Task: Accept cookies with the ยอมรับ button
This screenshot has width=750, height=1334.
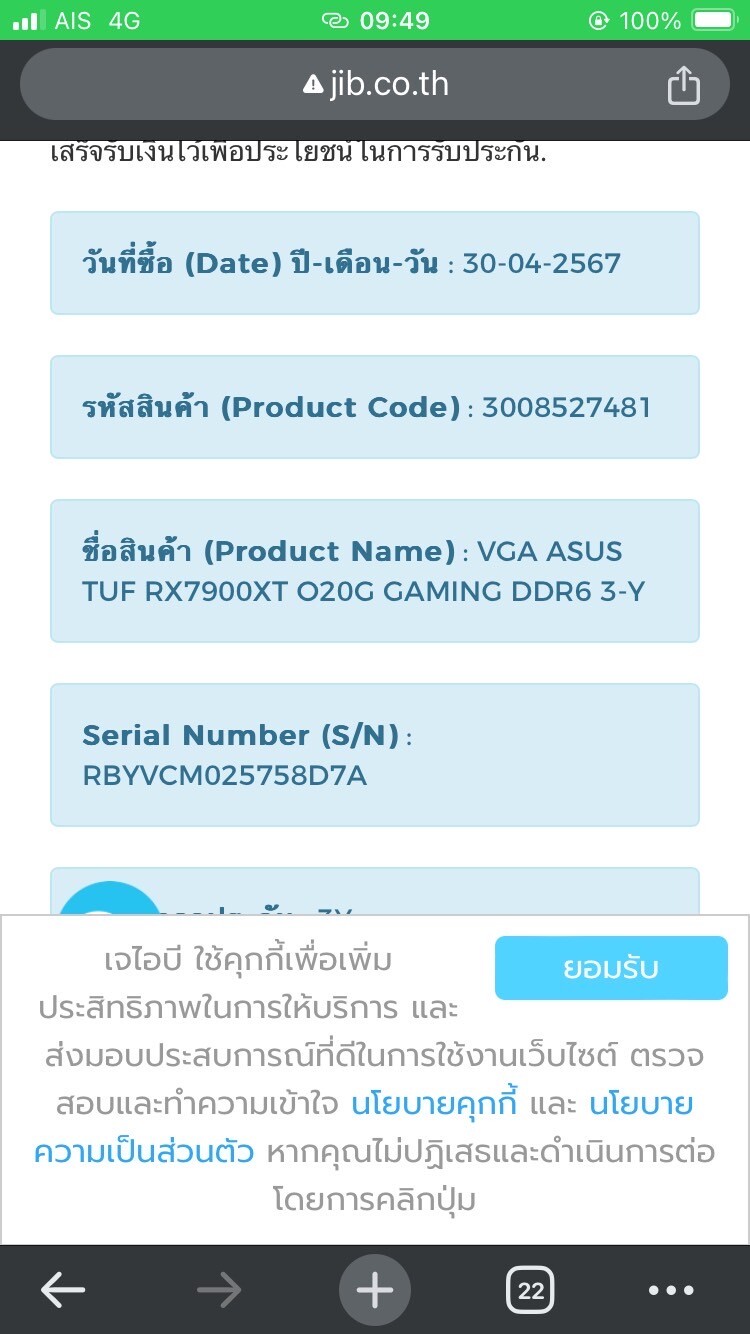Action: point(611,968)
